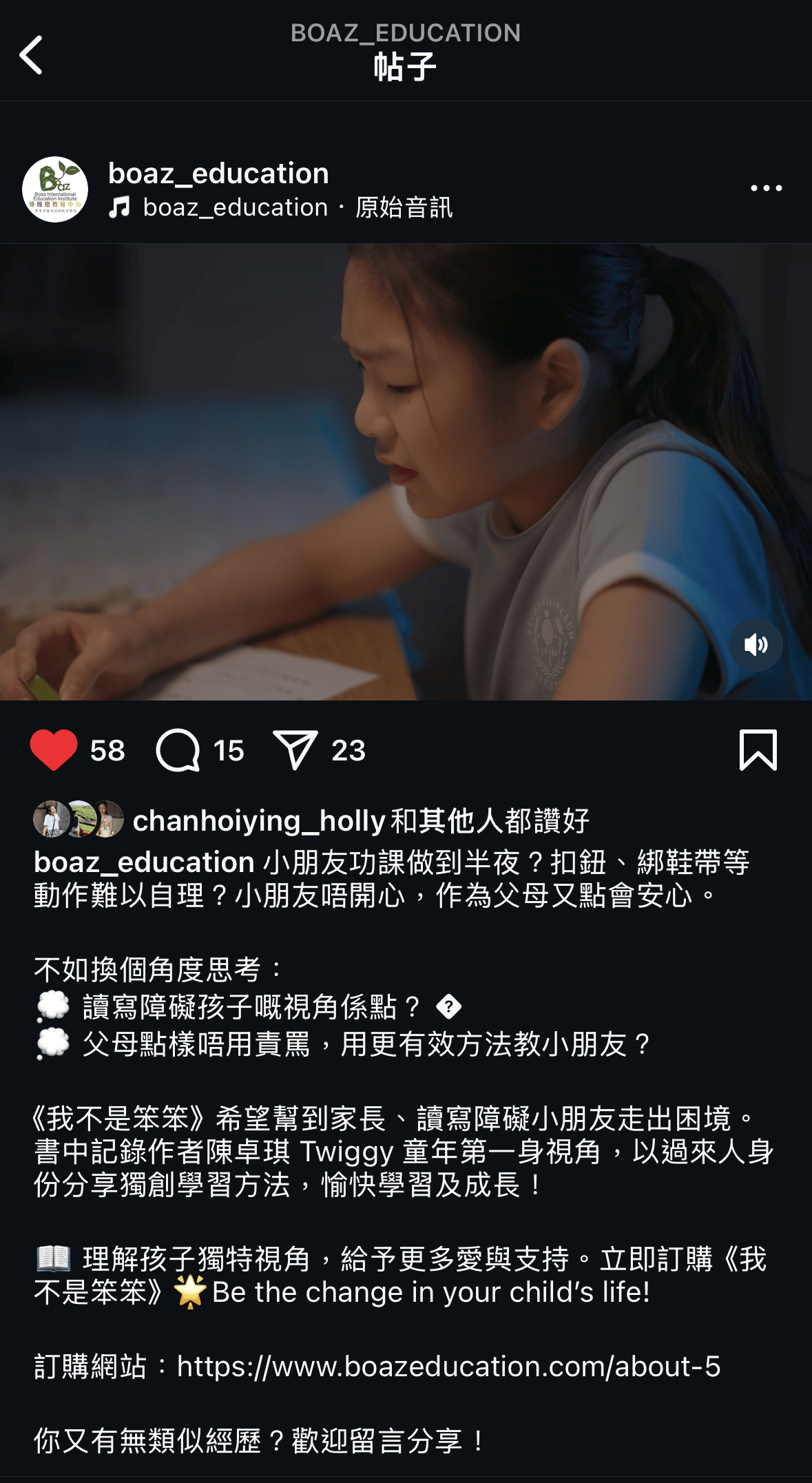The width and height of the screenshot is (812, 1483).
Task: Toggle the video sound speaker icon
Action: click(756, 645)
